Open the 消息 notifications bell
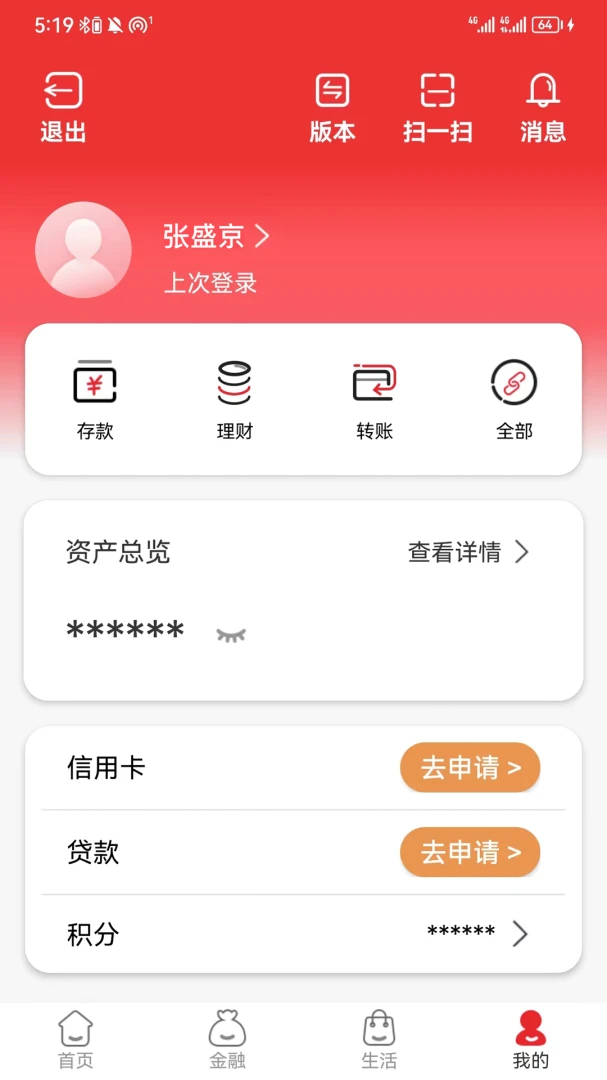Viewport: 607px width, 1080px height. 543,107
